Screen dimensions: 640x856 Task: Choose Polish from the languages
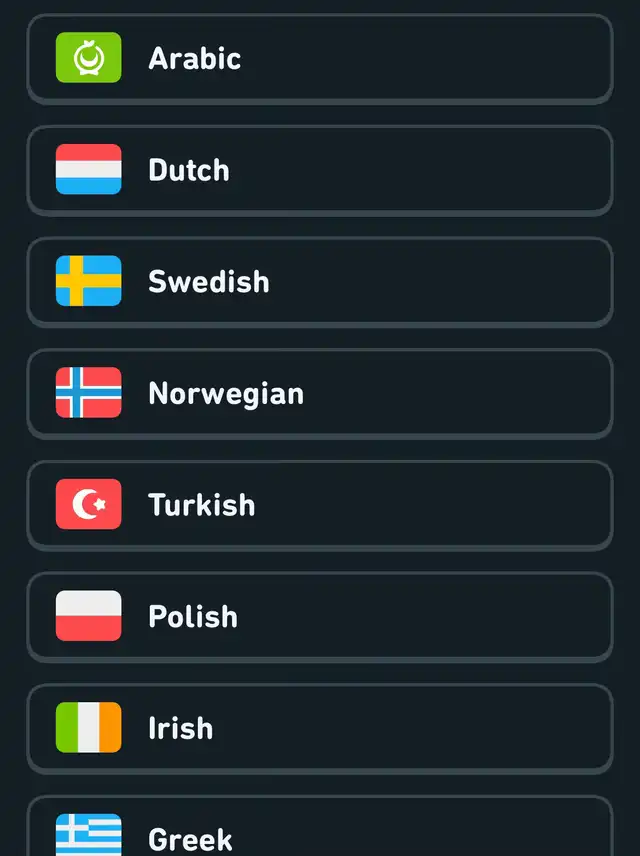click(320, 617)
